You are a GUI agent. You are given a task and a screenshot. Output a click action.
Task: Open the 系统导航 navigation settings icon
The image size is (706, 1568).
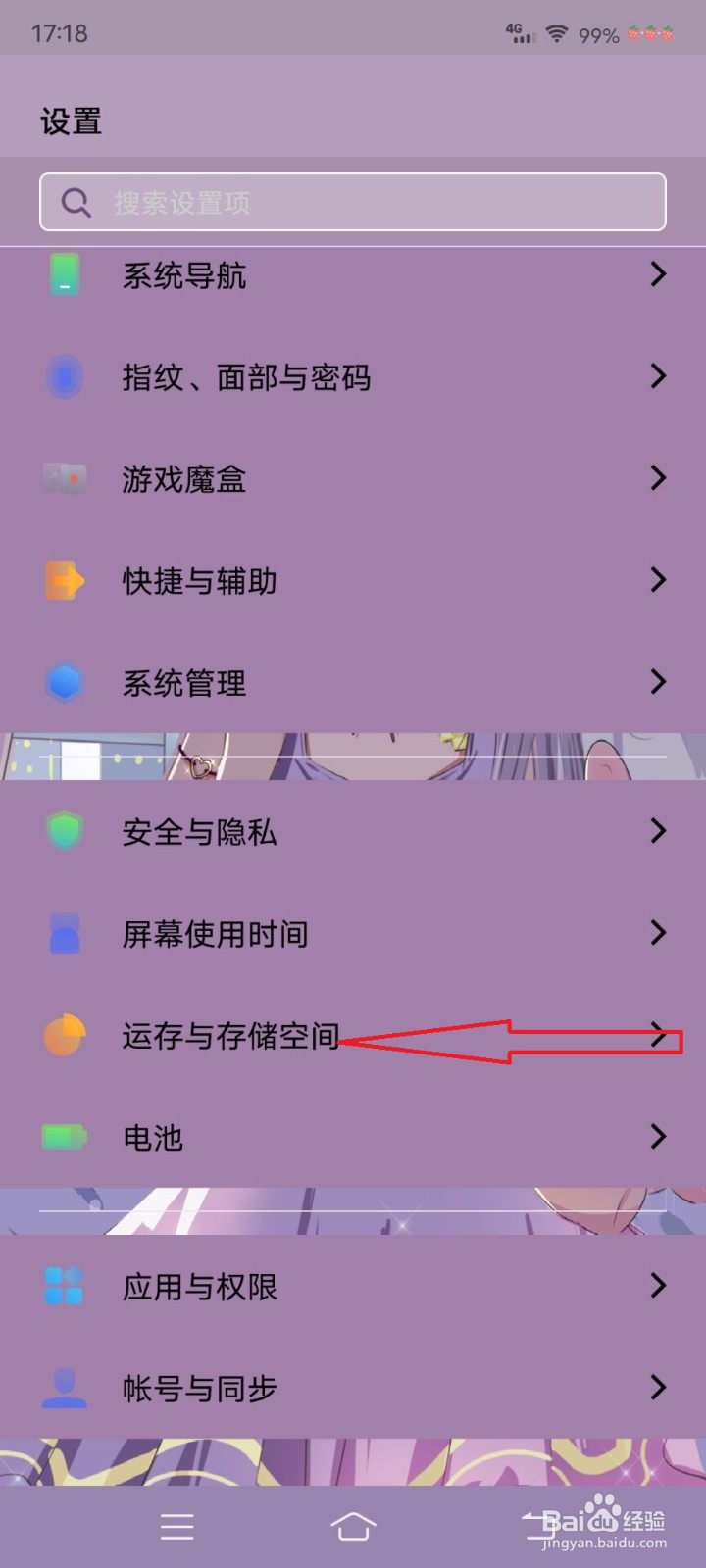tap(65, 275)
